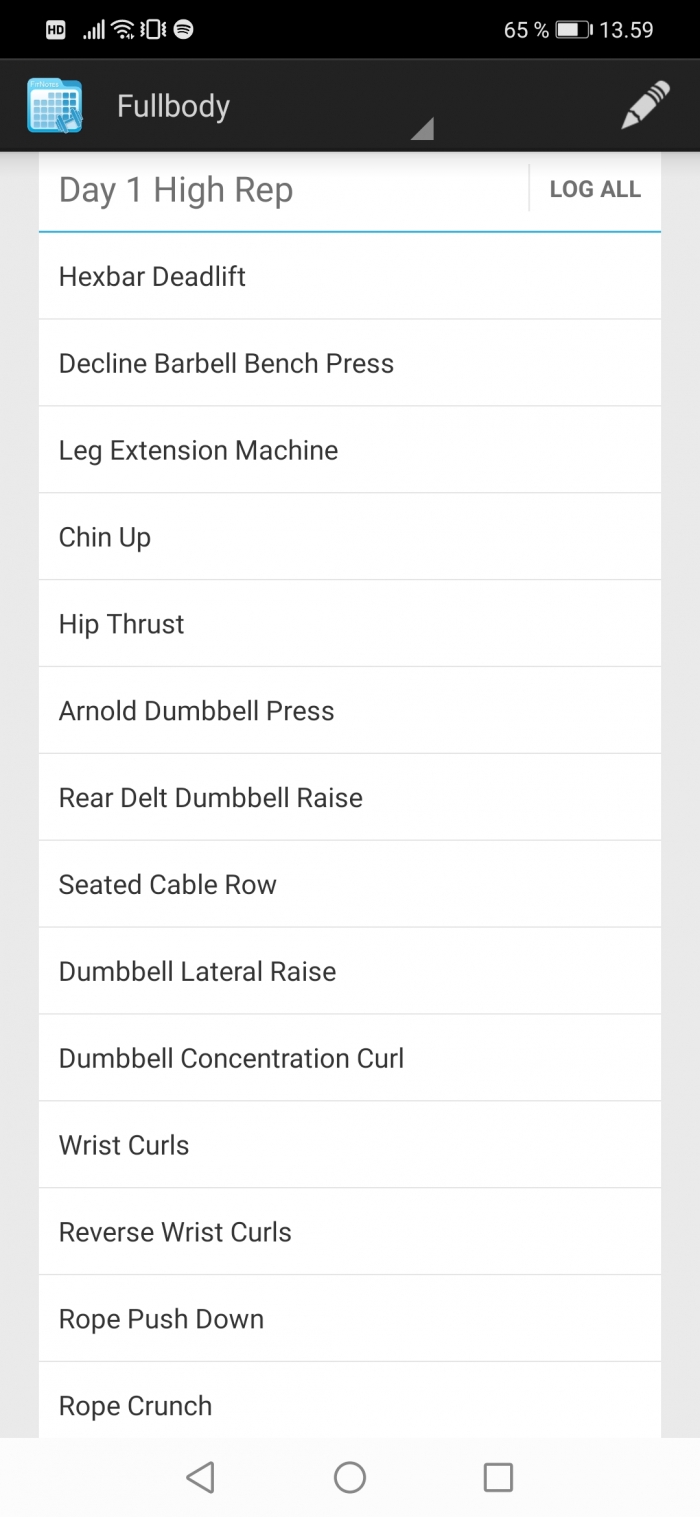Open Rear Delt Dumbbell Raise
This screenshot has height=1517, width=700.
click(350, 798)
